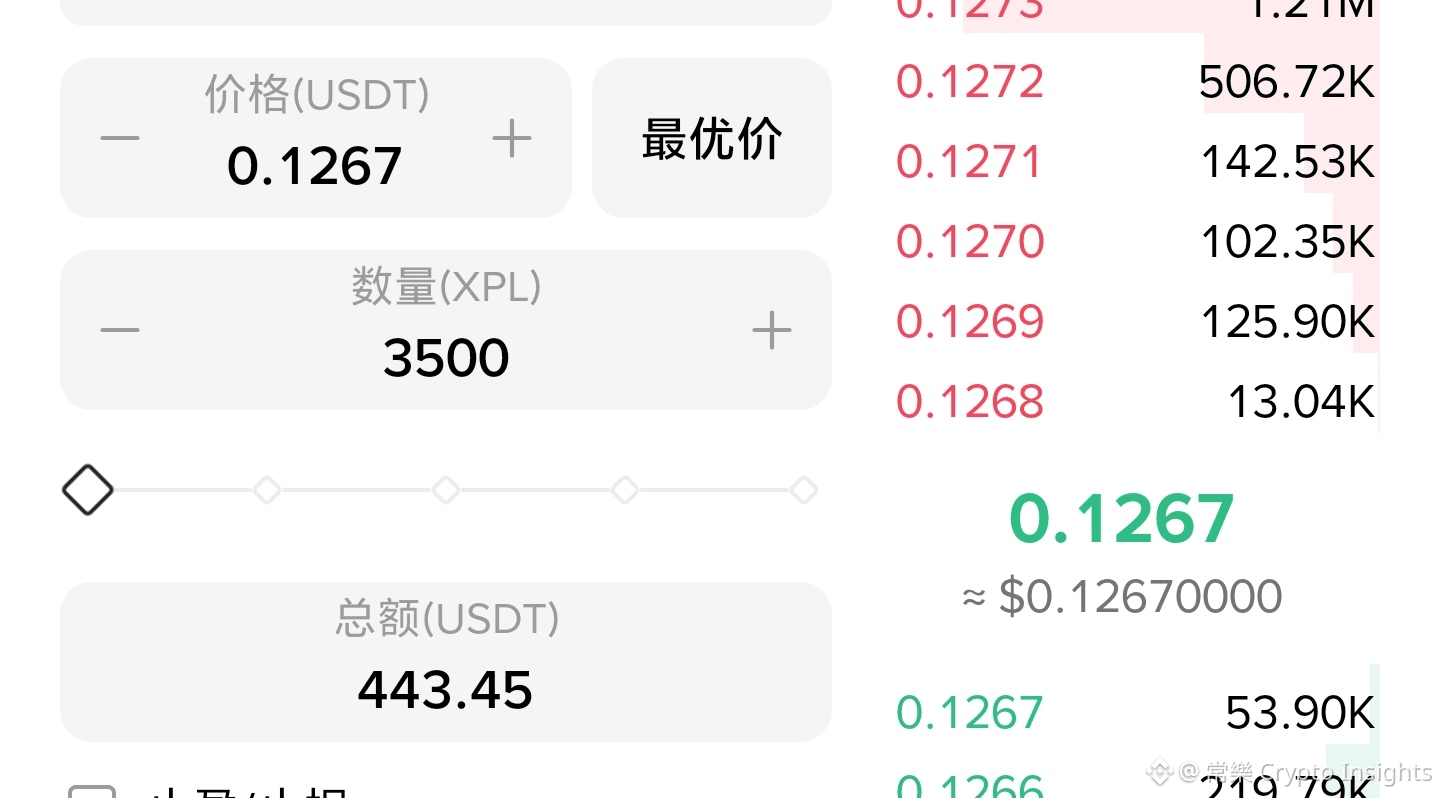
Task: Select the 最优价 best price button
Action: [x=711, y=138]
